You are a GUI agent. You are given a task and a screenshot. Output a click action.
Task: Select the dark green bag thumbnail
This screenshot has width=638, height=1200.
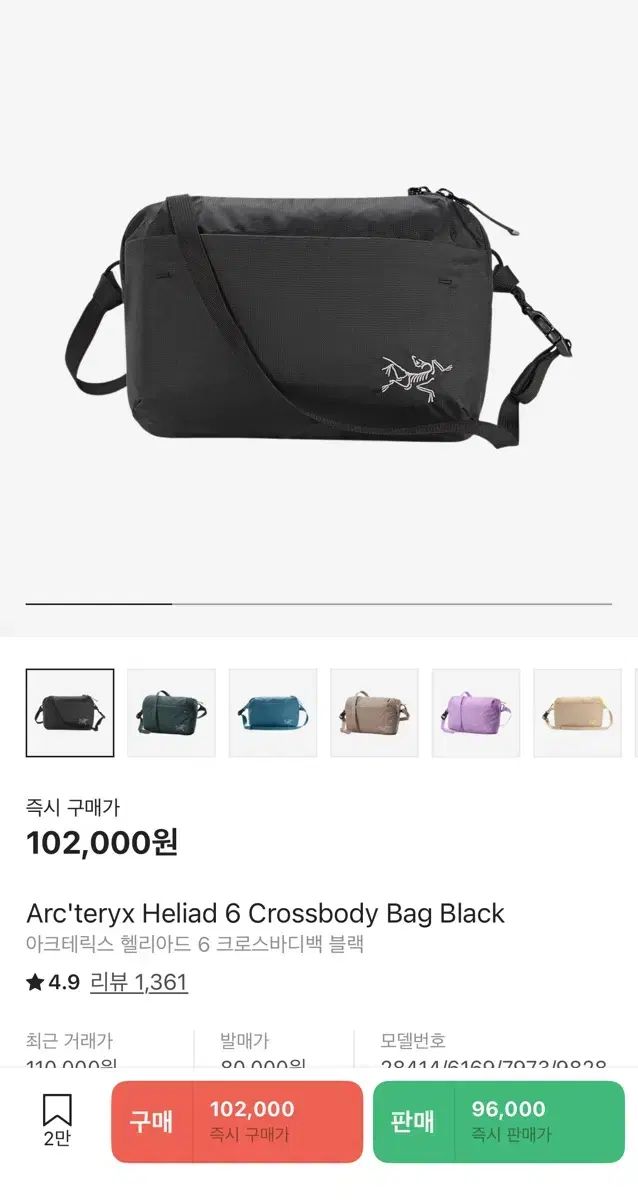[x=171, y=713]
